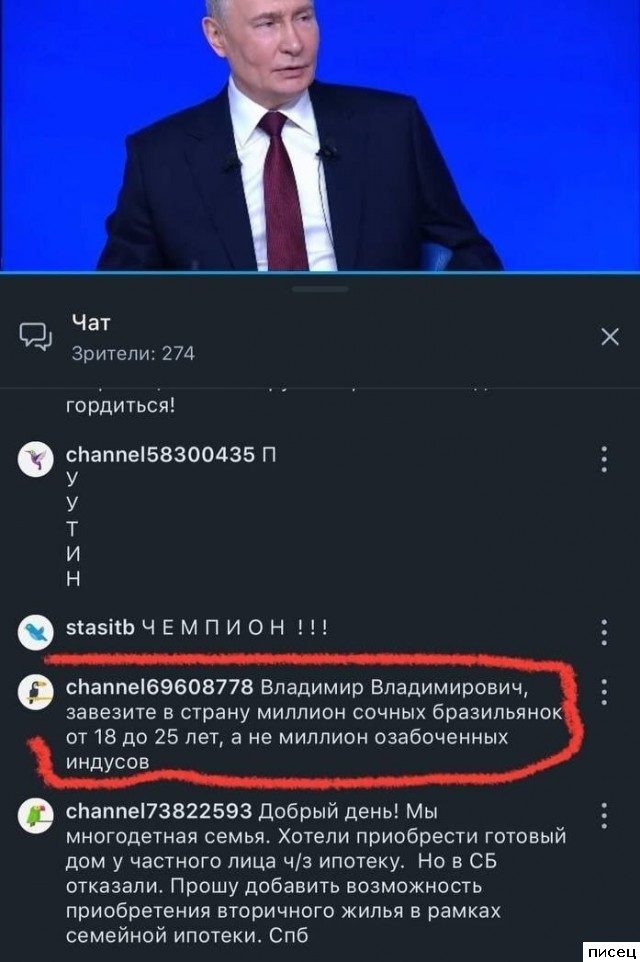The width and height of the screenshot is (640, 962).
Task: Close the chat panel
Action: (610, 338)
